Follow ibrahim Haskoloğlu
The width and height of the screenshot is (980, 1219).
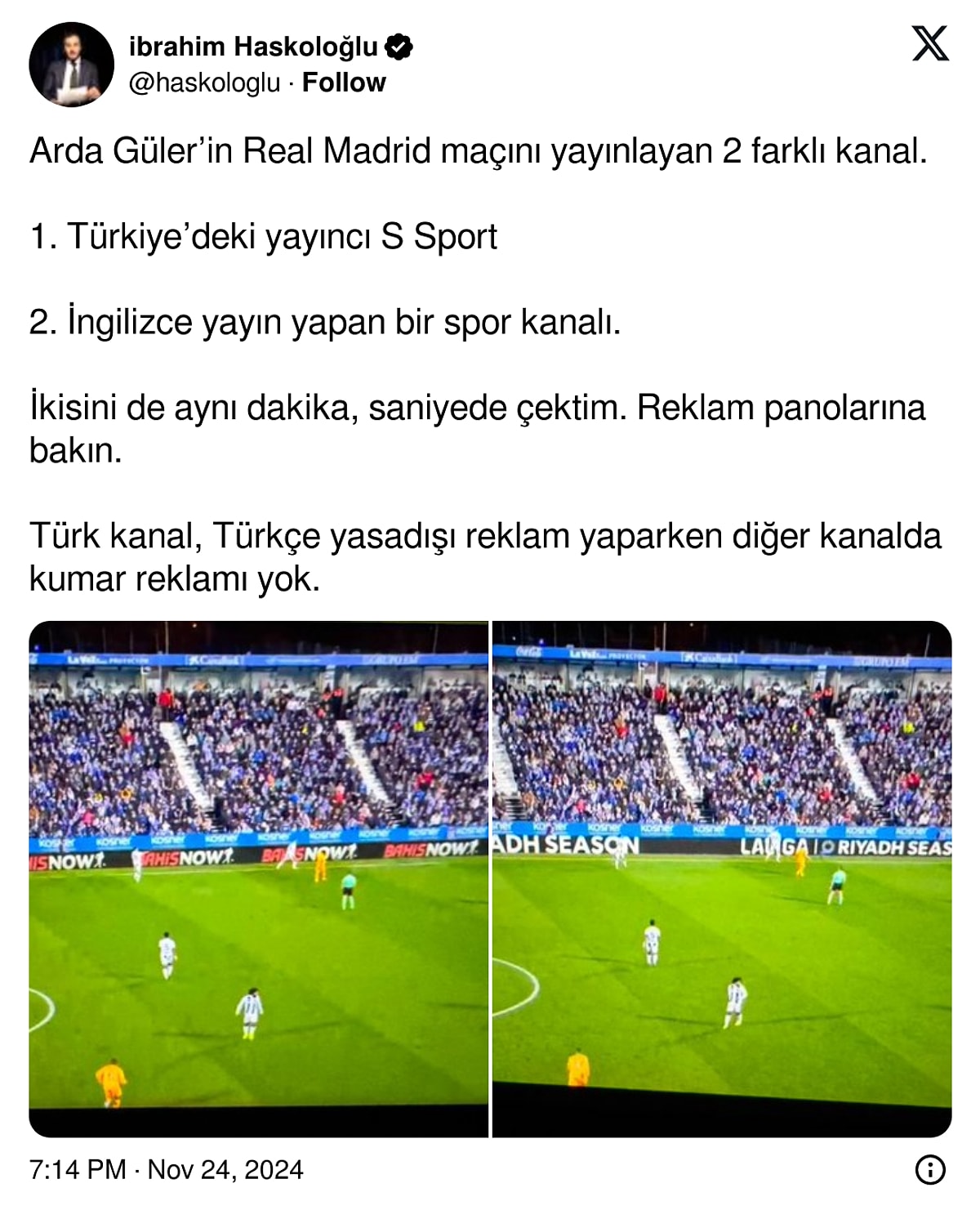point(344,83)
